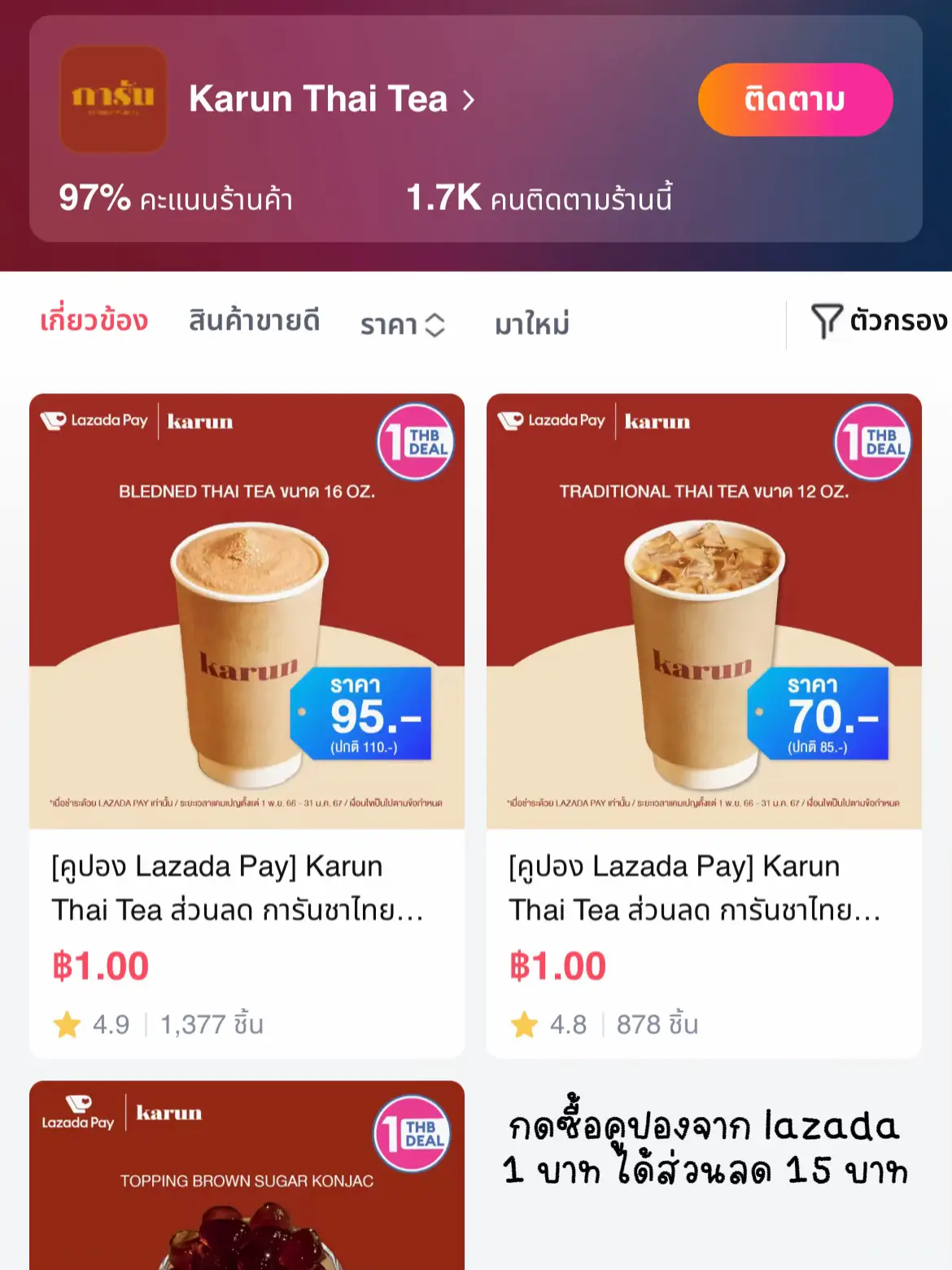Click the Karun Thai Tea shop logo

113,99
